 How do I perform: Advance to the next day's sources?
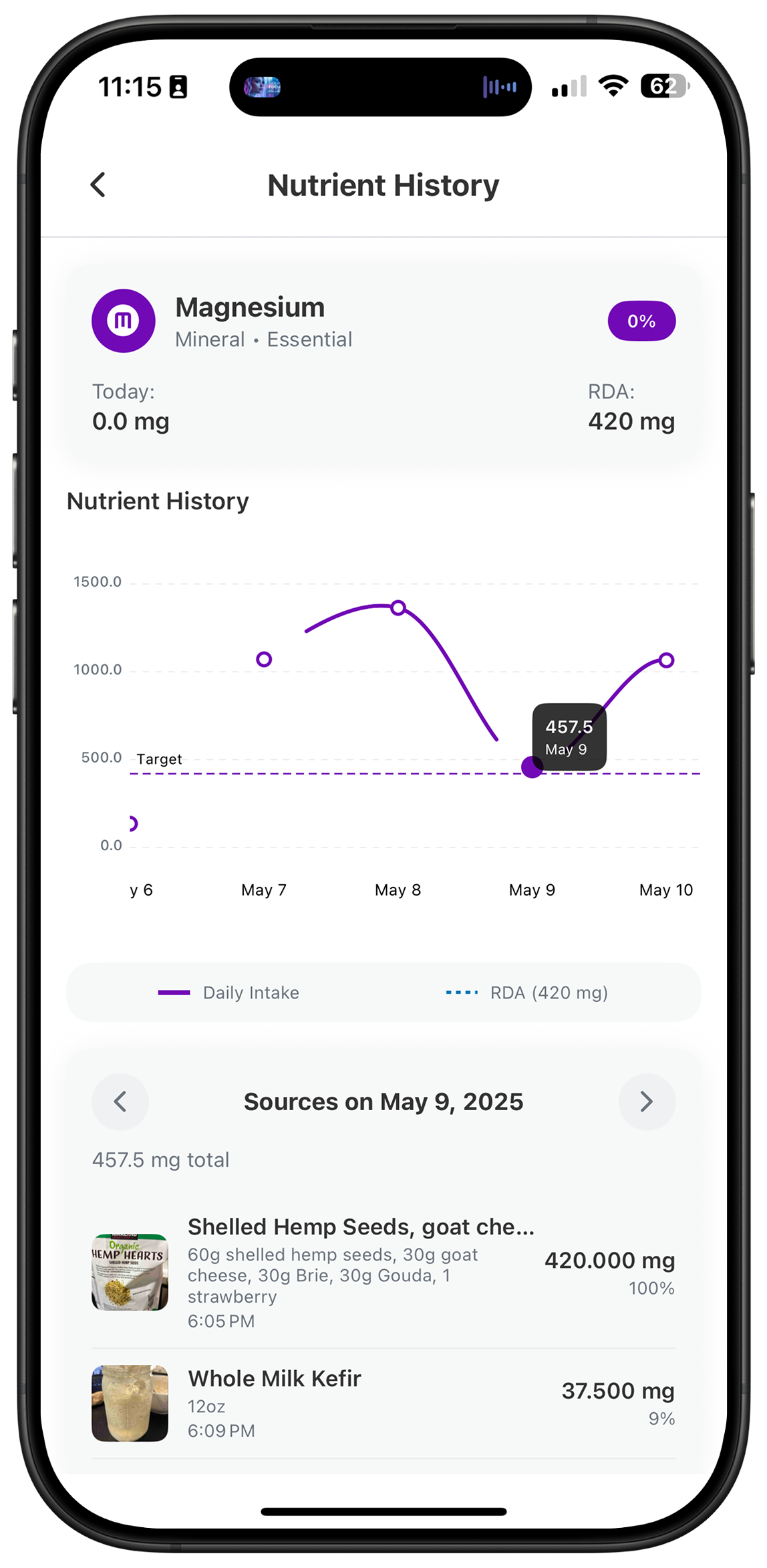646,1101
